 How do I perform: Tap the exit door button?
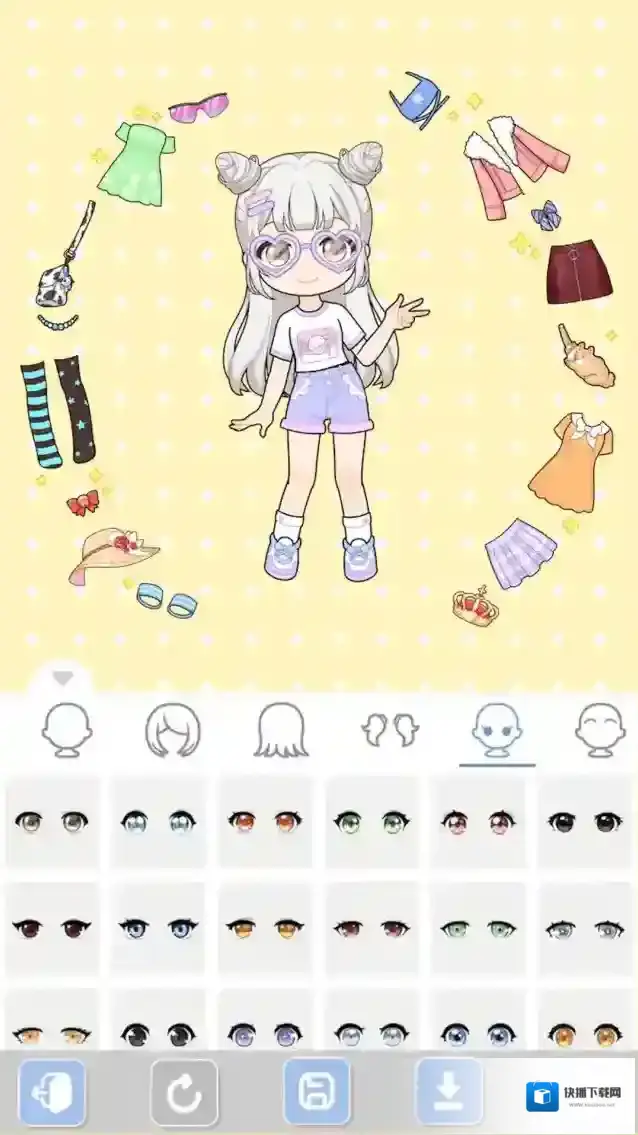52,1093
